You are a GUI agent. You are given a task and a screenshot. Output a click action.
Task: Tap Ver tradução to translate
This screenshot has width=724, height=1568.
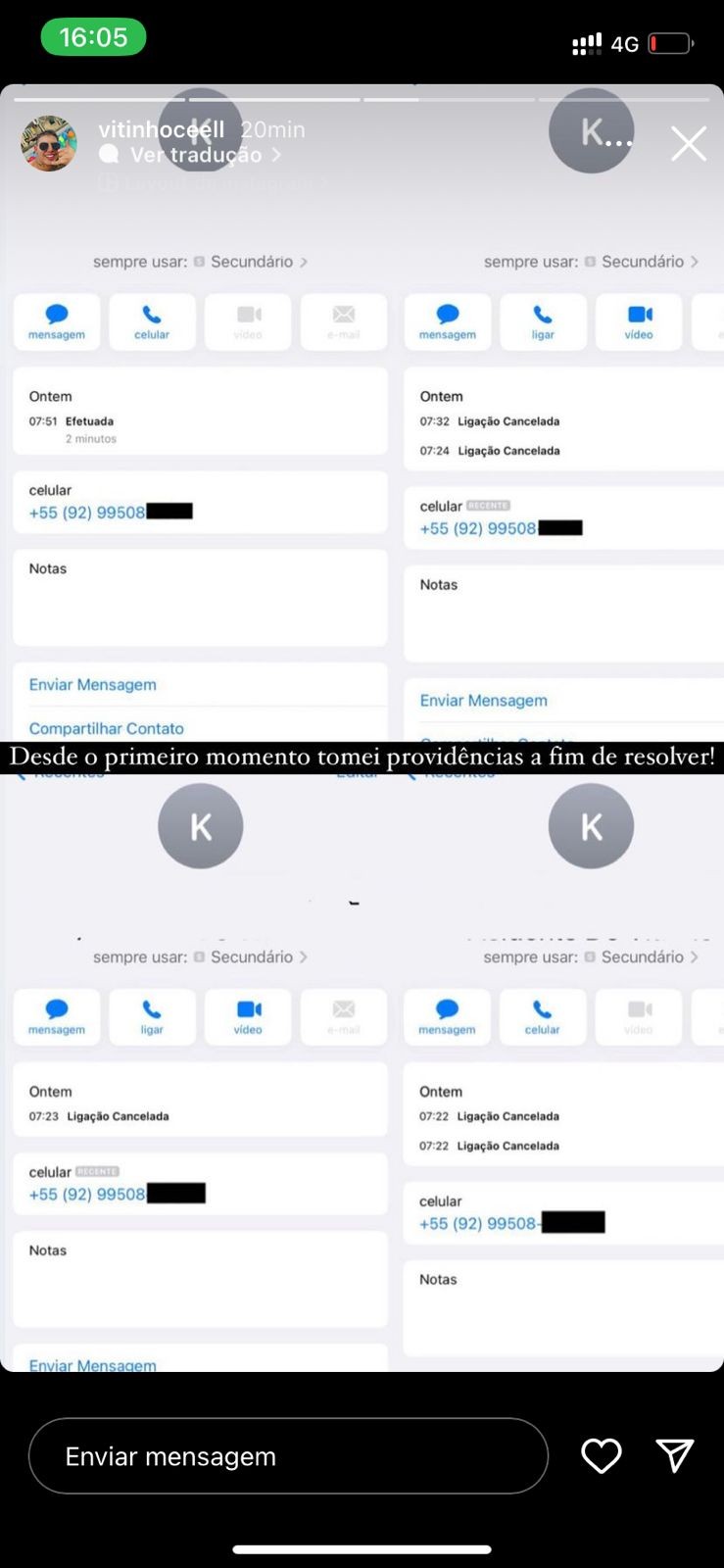pos(196,155)
